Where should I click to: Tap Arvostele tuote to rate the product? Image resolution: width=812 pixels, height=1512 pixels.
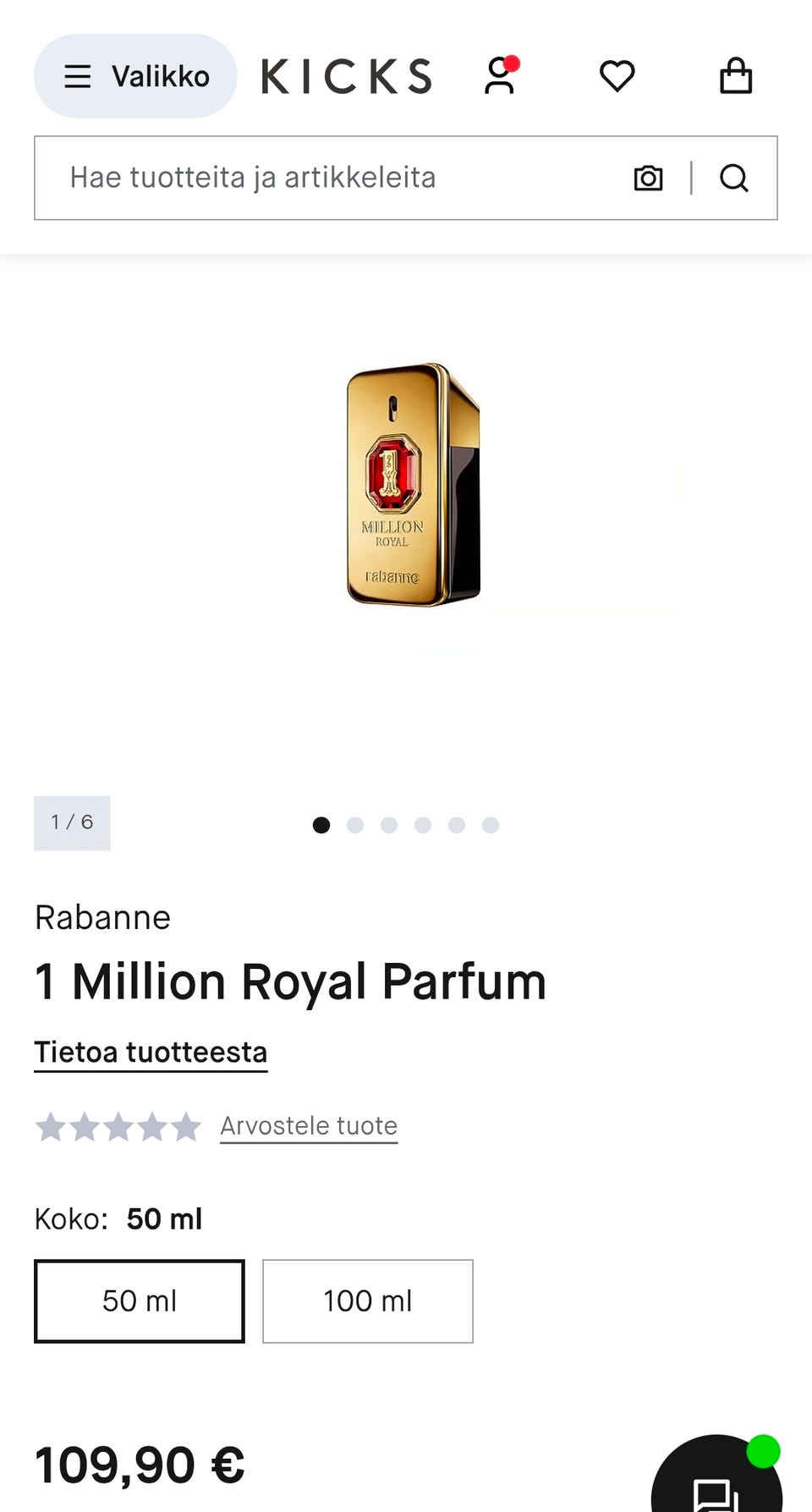coord(309,1126)
